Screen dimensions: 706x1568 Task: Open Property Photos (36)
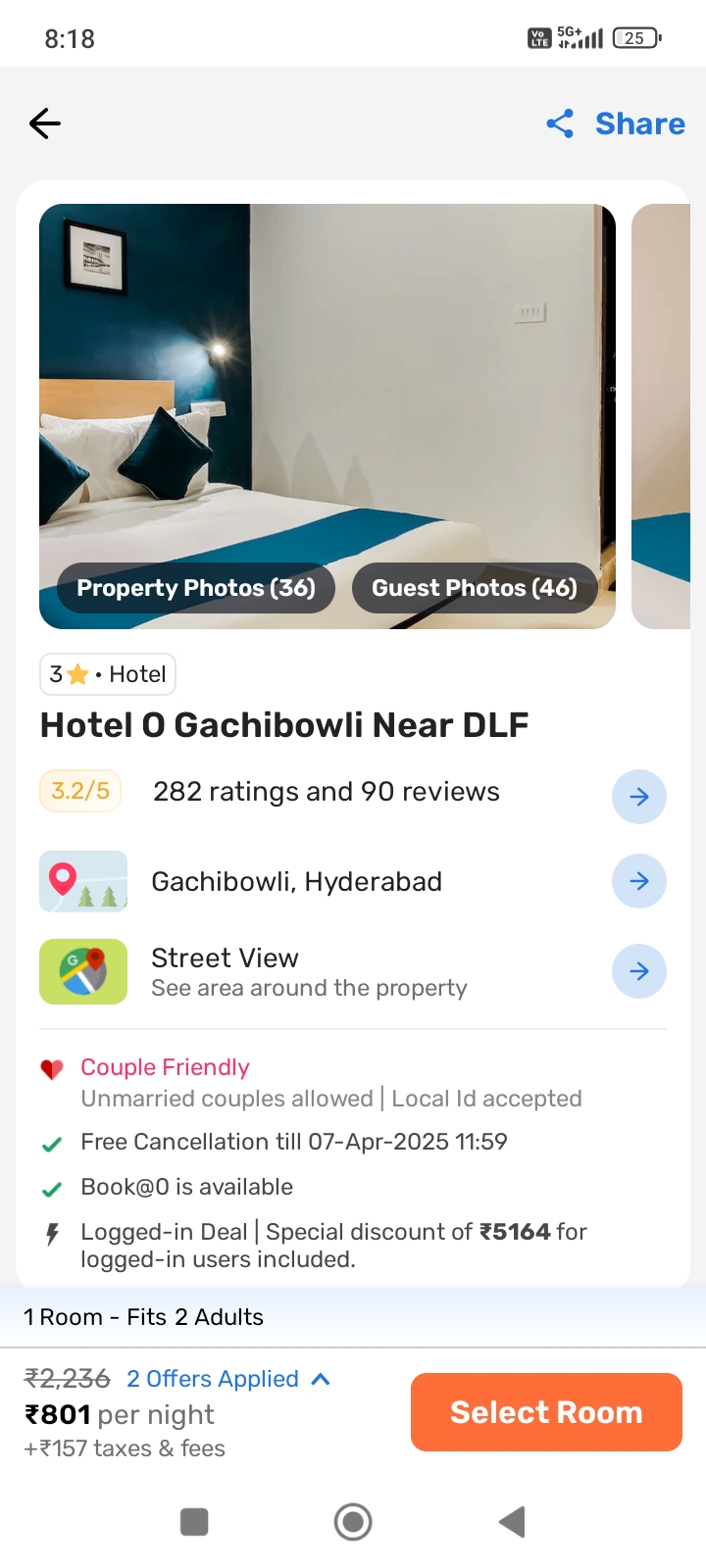[x=196, y=588]
